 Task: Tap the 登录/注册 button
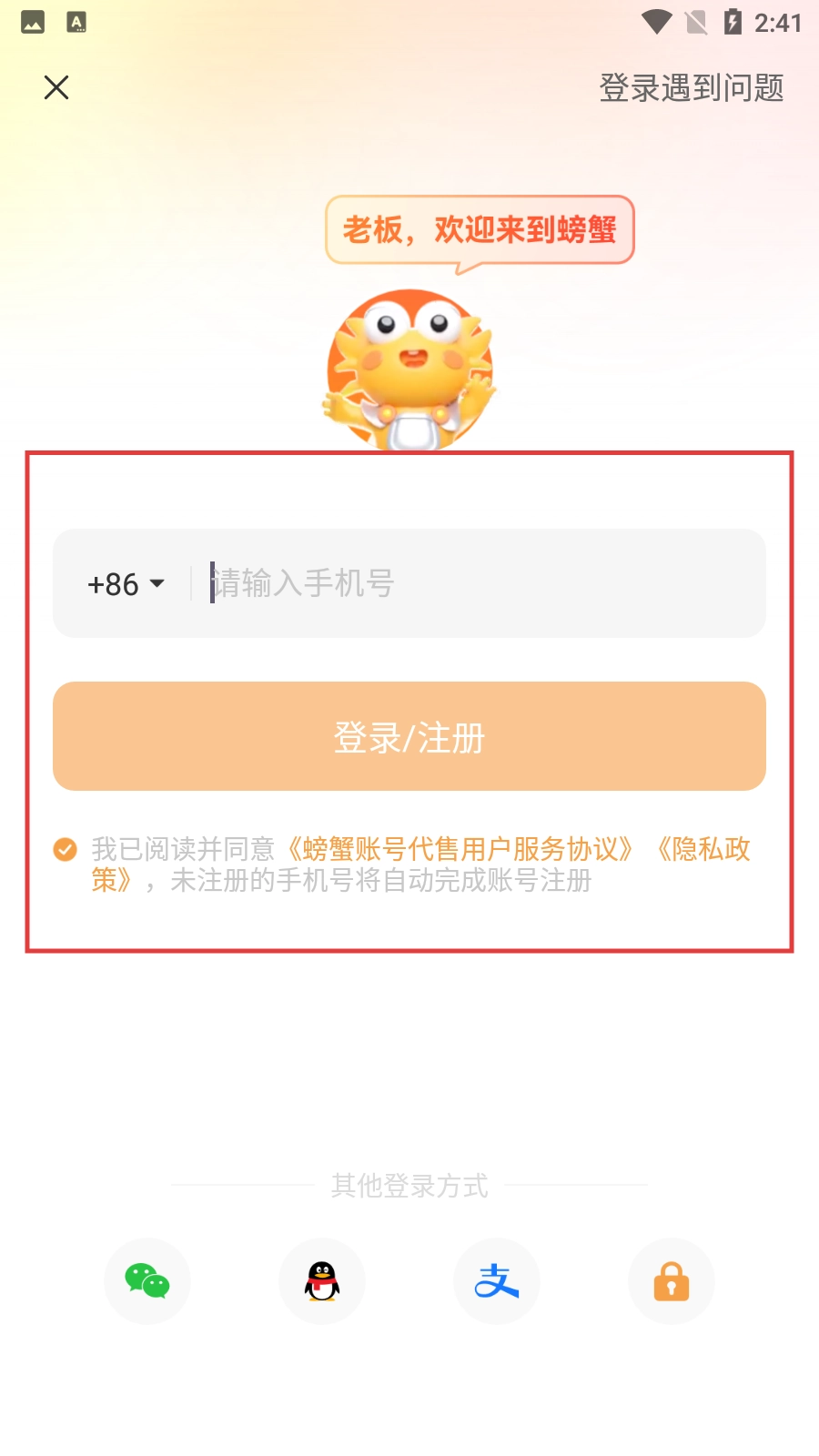tap(409, 736)
